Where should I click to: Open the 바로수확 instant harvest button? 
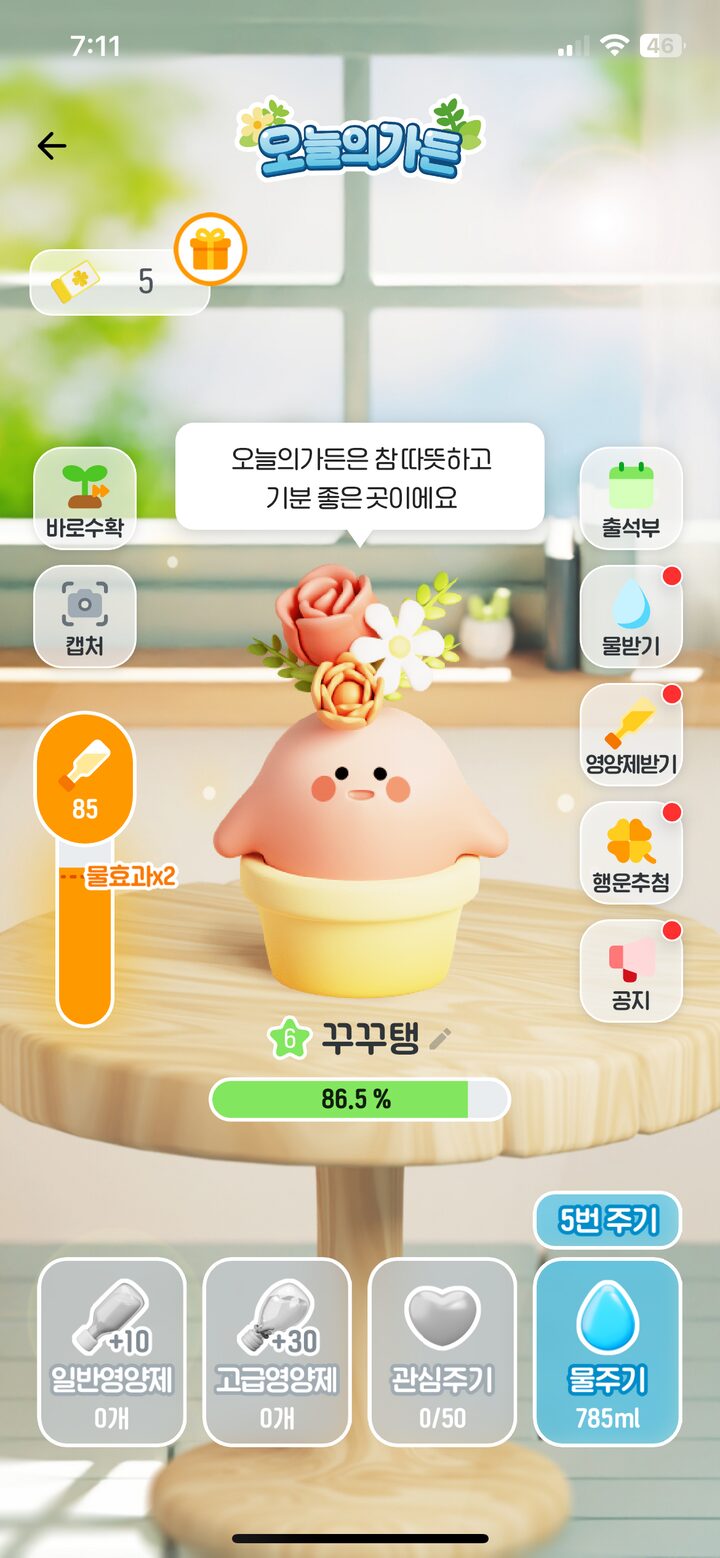(85, 496)
